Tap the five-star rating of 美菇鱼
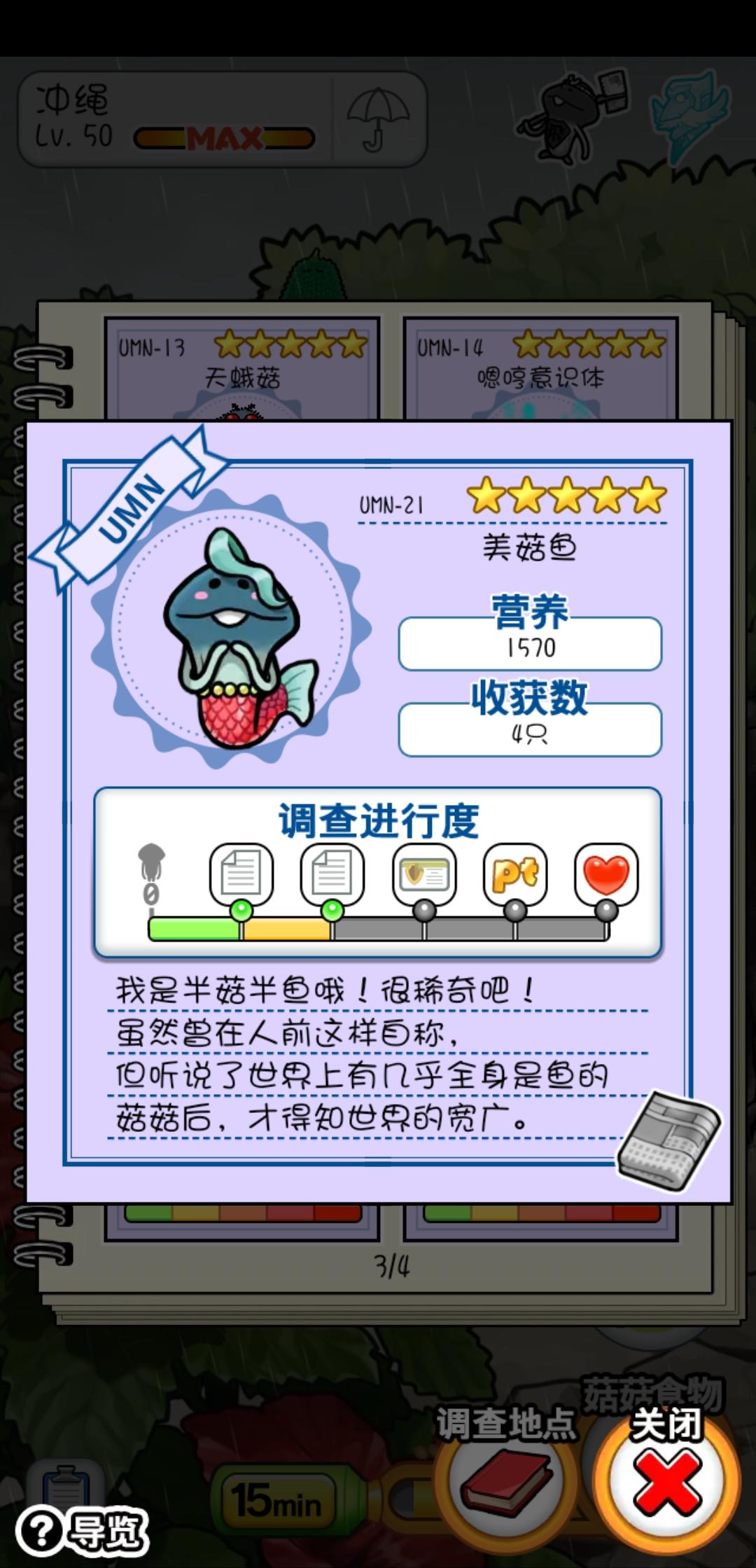Image resolution: width=756 pixels, height=1568 pixels. tap(566, 498)
